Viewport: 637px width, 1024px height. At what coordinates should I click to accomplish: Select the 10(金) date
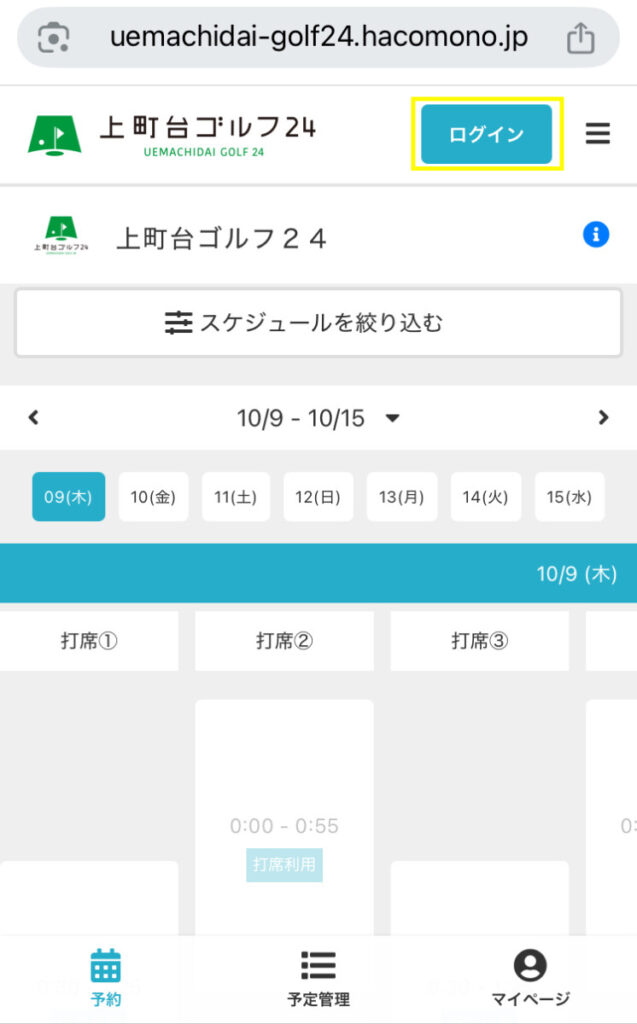[153, 497]
